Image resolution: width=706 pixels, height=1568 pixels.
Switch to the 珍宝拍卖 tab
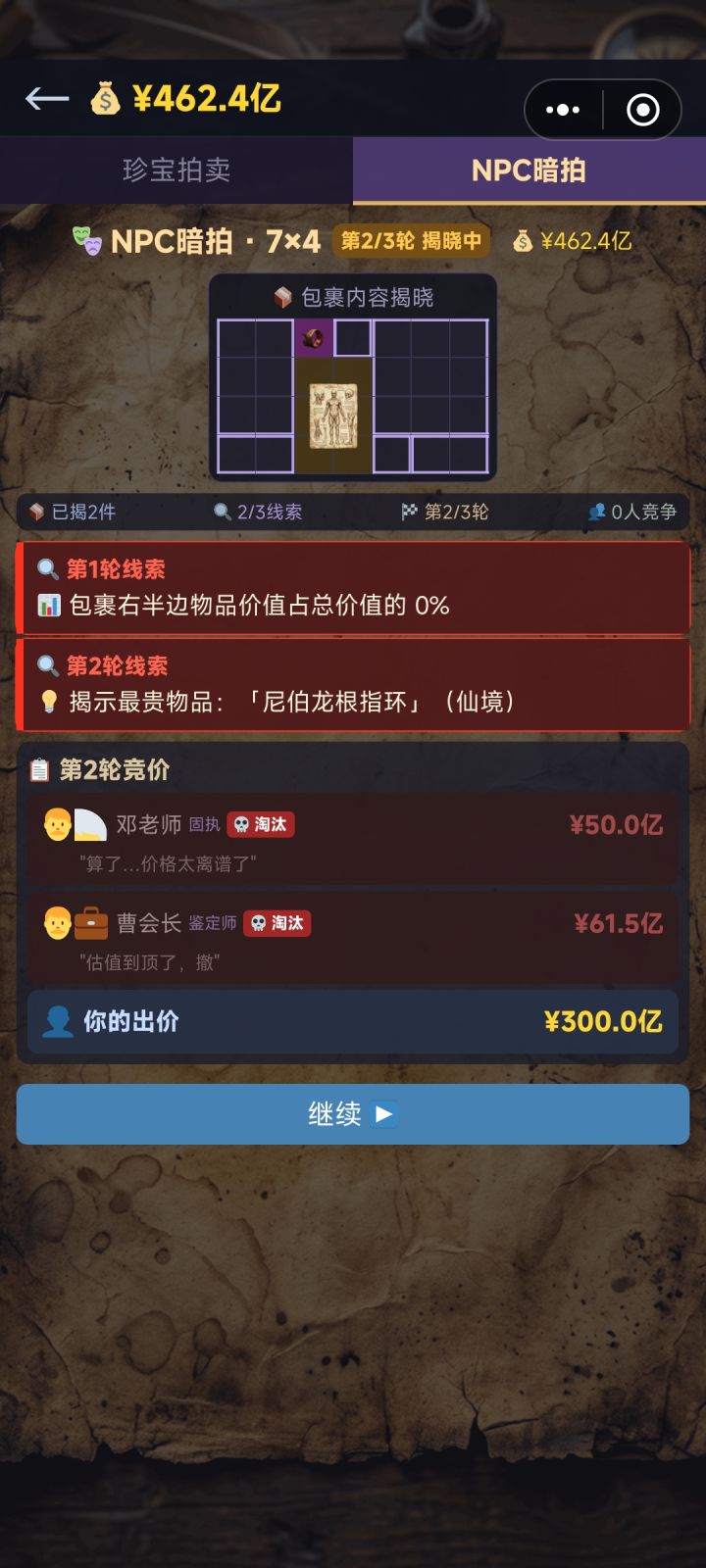[176, 170]
